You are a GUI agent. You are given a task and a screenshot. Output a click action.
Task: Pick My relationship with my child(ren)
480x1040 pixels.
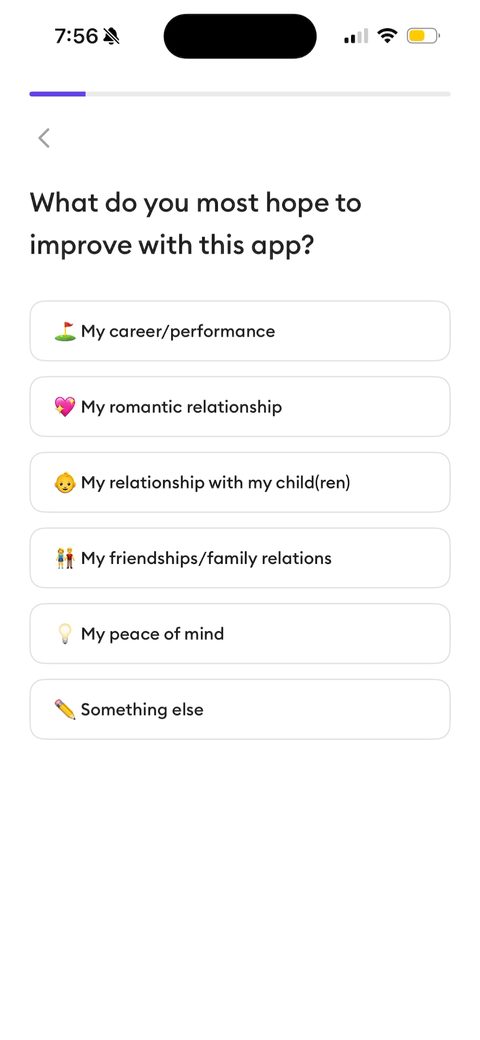(240, 482)
